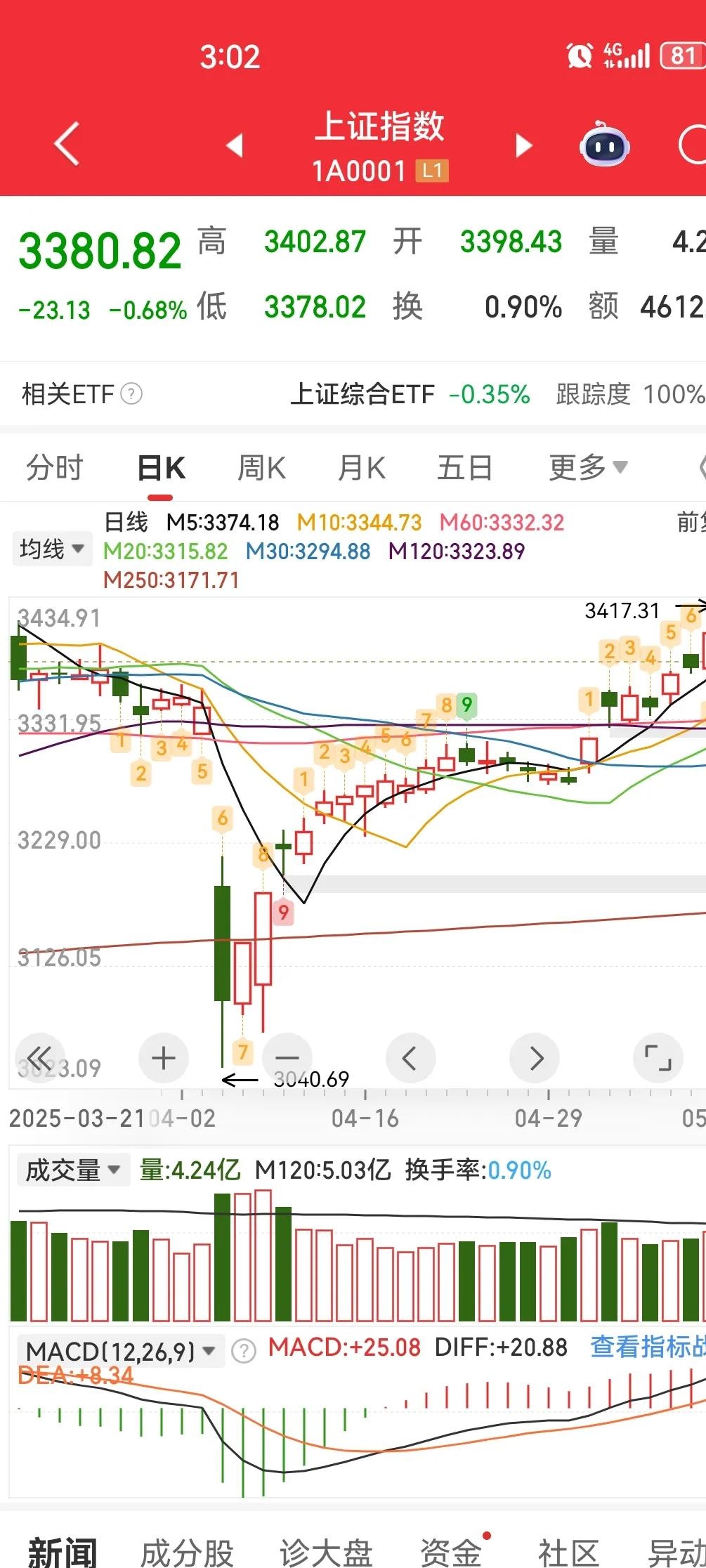This screenshot has height=1568, width=706.
Task: Switch to the 分时 intraday tab
Action: (x=54, y=466)
